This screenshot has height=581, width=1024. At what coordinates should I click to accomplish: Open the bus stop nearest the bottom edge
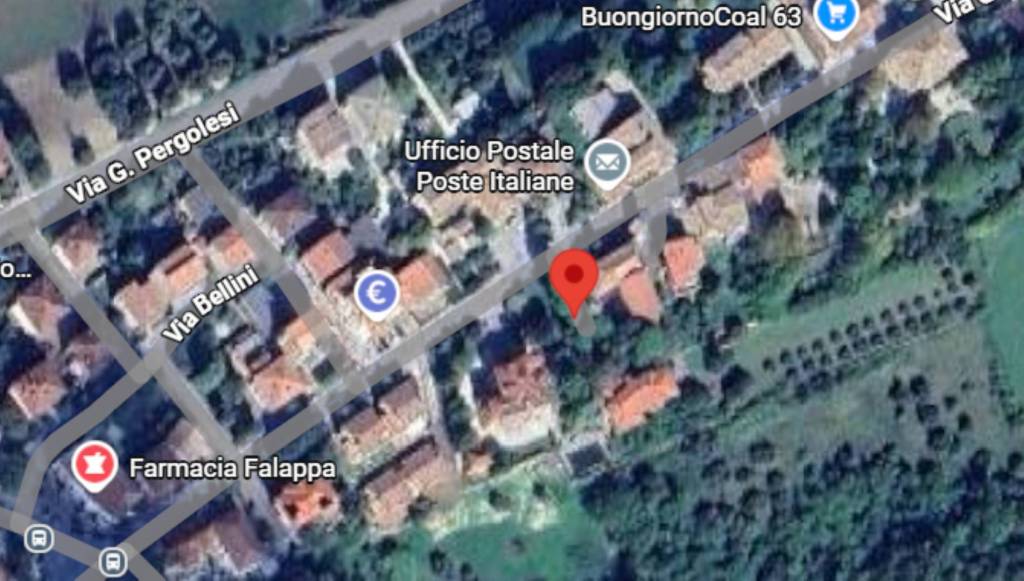tap(113, 559)
